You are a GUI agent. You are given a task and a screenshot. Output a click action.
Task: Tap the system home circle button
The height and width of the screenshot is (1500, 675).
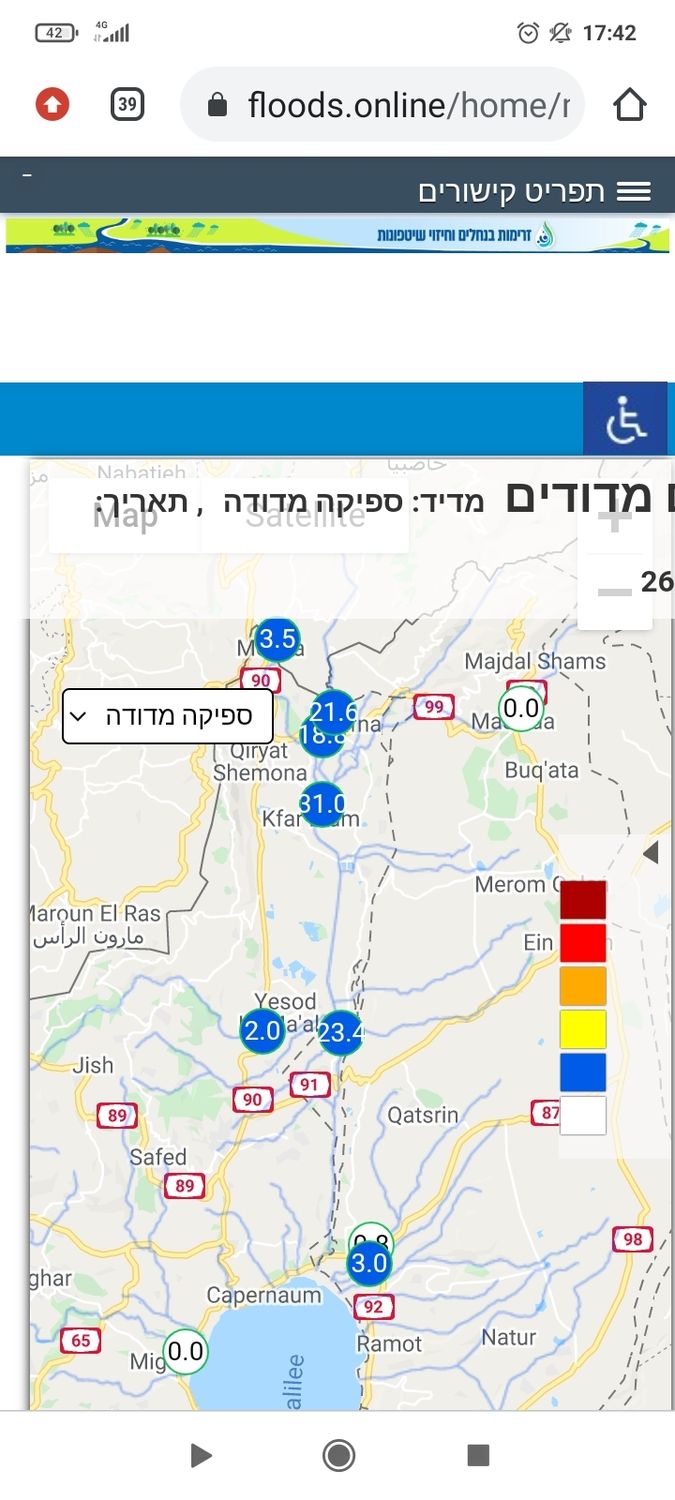pos(339,1455)
